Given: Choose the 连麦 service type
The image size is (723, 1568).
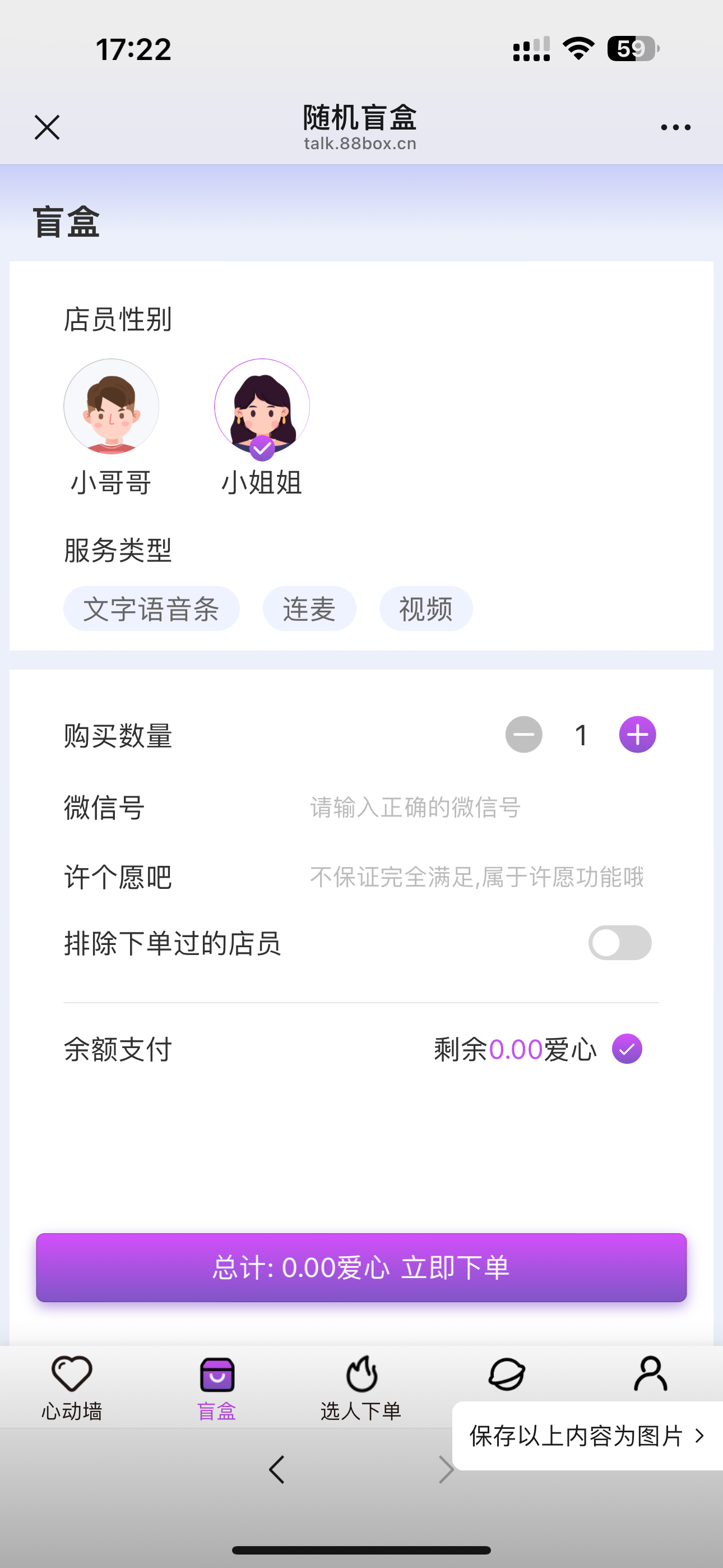Looking at the screenshot, I should tap(309, 608).
